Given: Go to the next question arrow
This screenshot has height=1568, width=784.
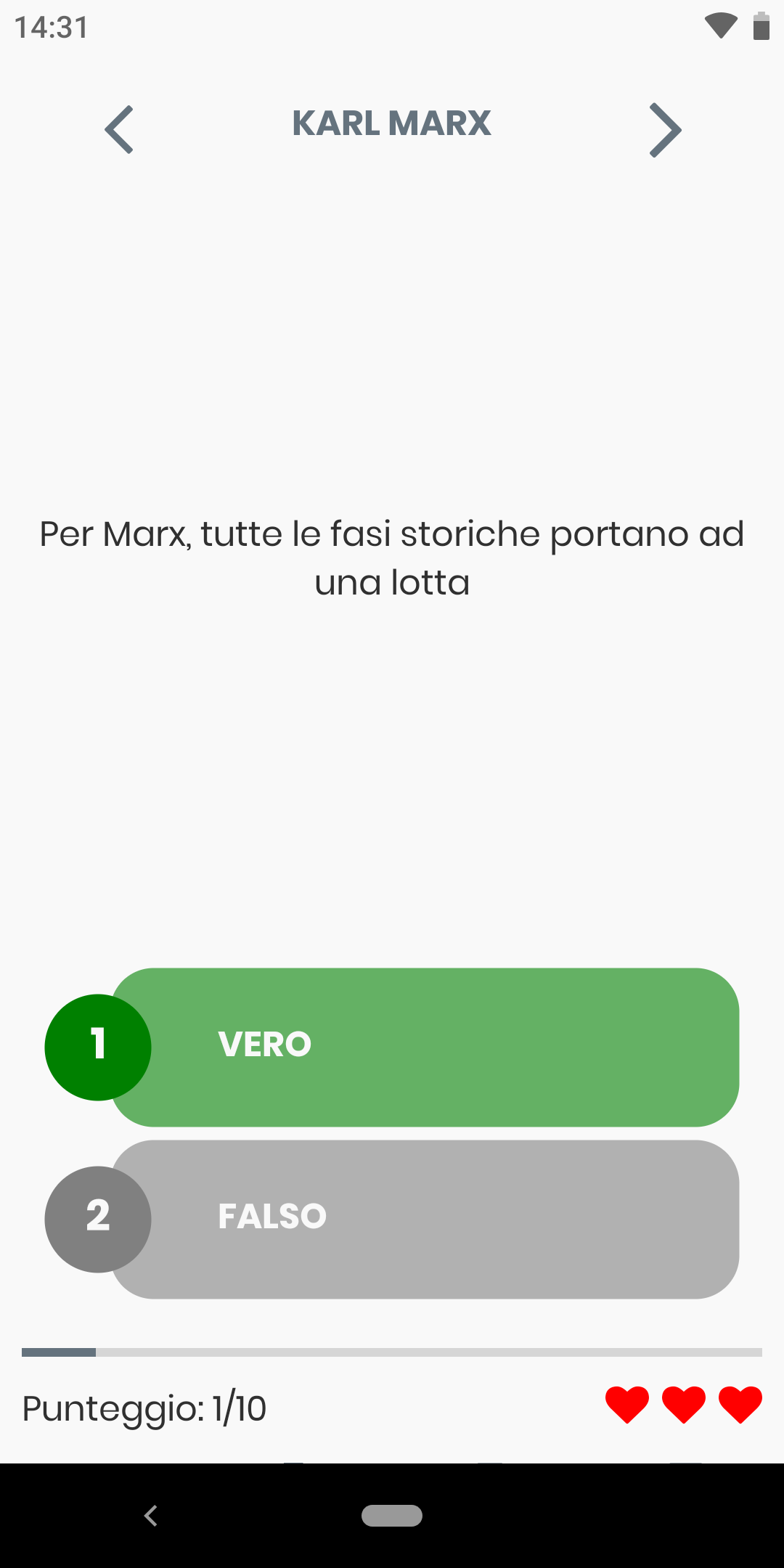Looking at the screenshot, I should pyautogui.click(x=664, y=130).
